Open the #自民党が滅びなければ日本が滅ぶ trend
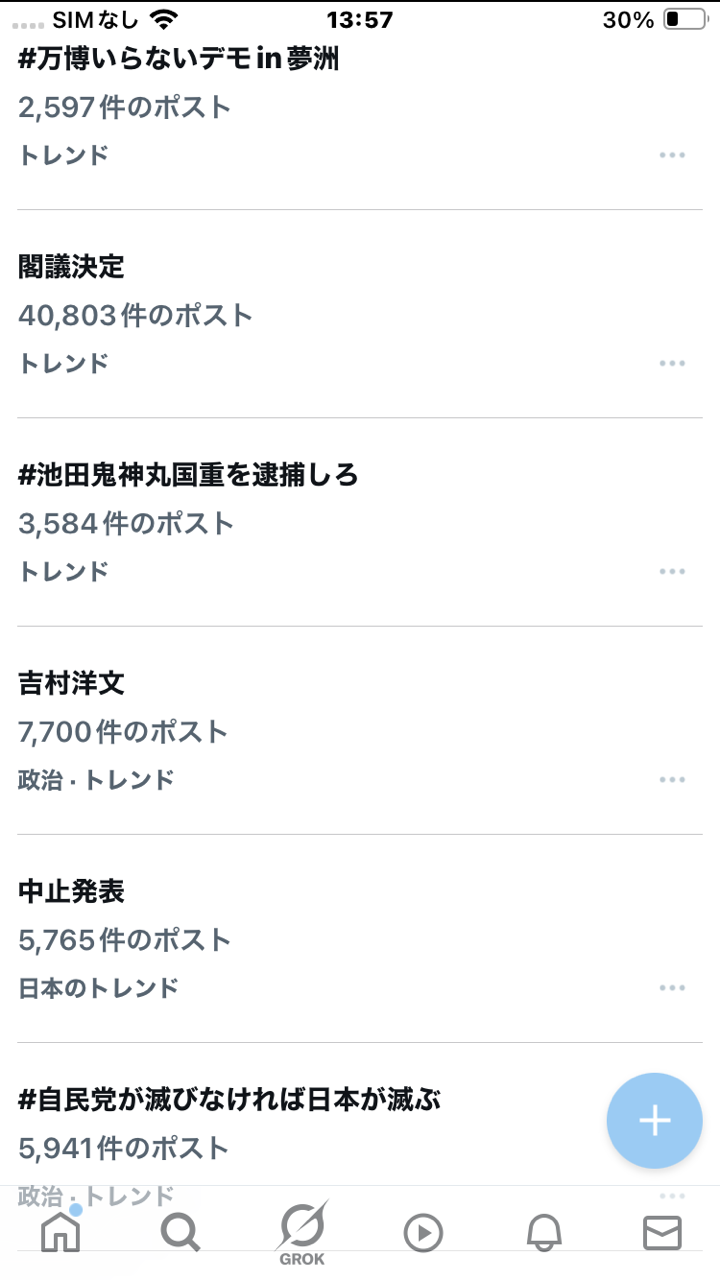 coord(230,1100)
